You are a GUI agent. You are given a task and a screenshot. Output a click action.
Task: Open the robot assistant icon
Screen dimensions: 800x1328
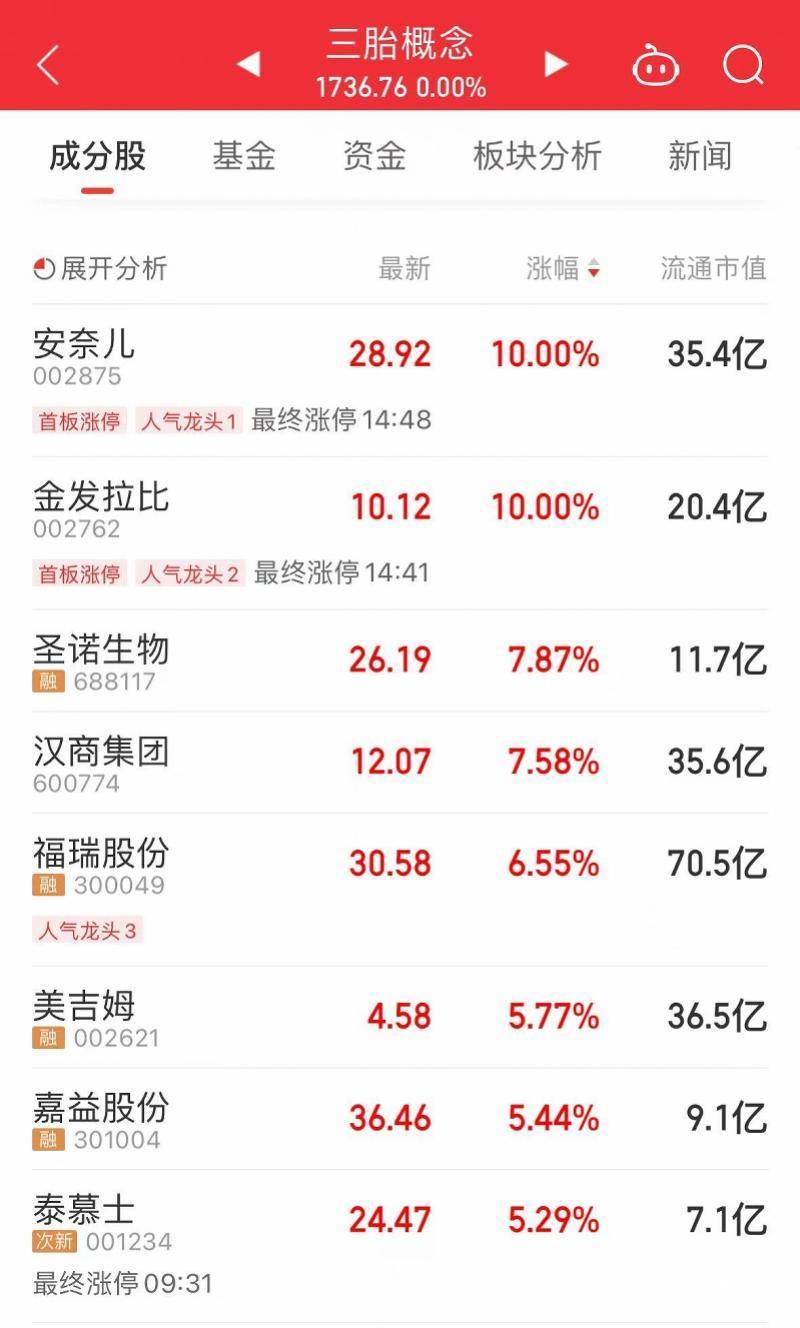656,65
